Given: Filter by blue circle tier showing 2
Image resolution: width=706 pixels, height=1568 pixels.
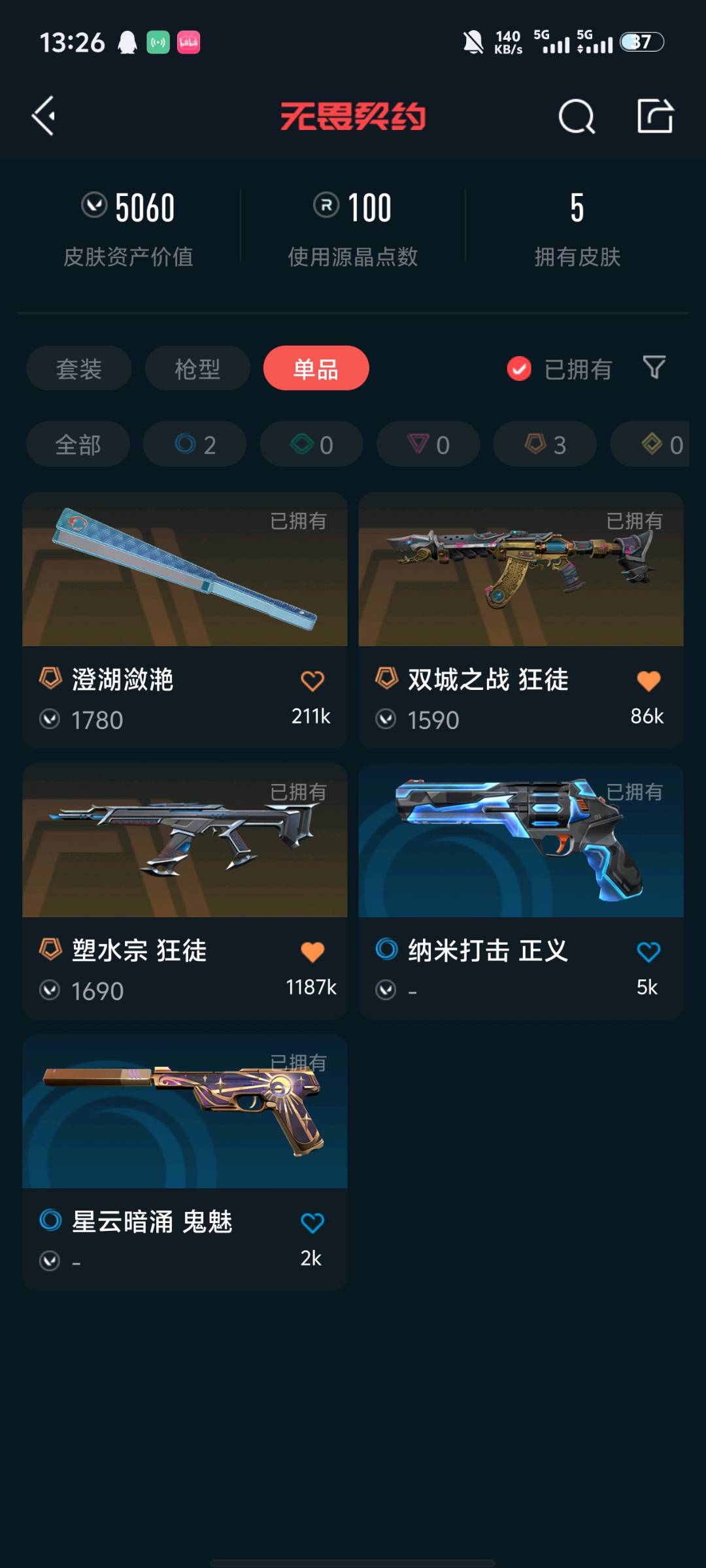Looking at the screenshot, I should coord(195,444).
